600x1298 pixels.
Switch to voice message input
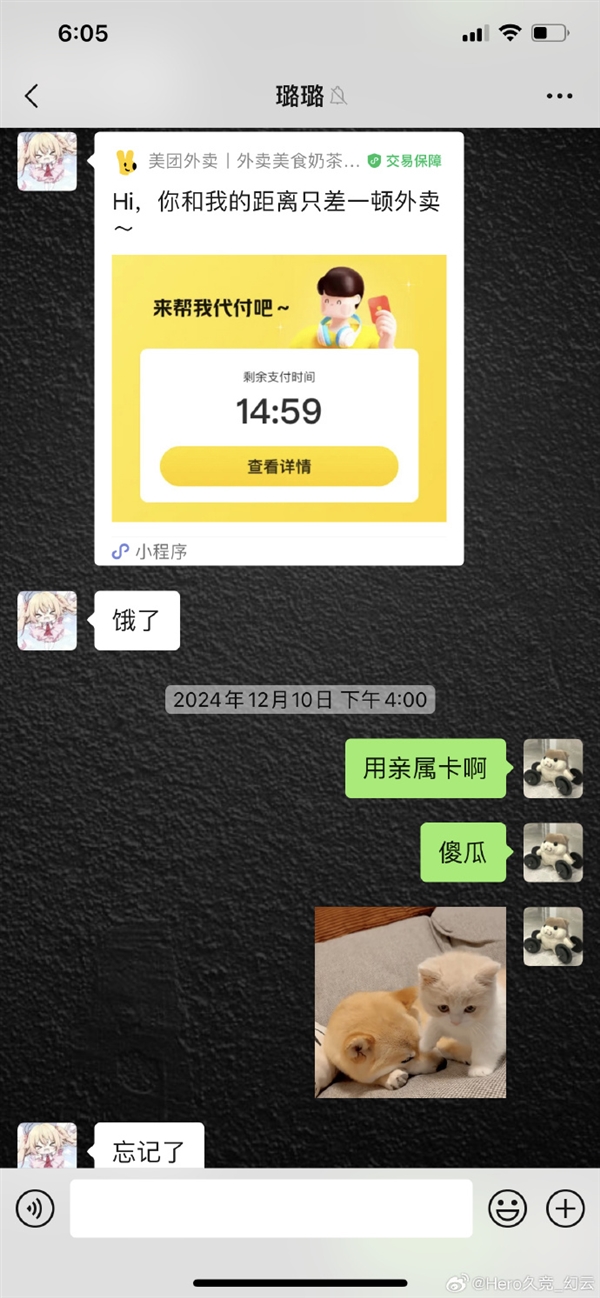click(35, 1209)
